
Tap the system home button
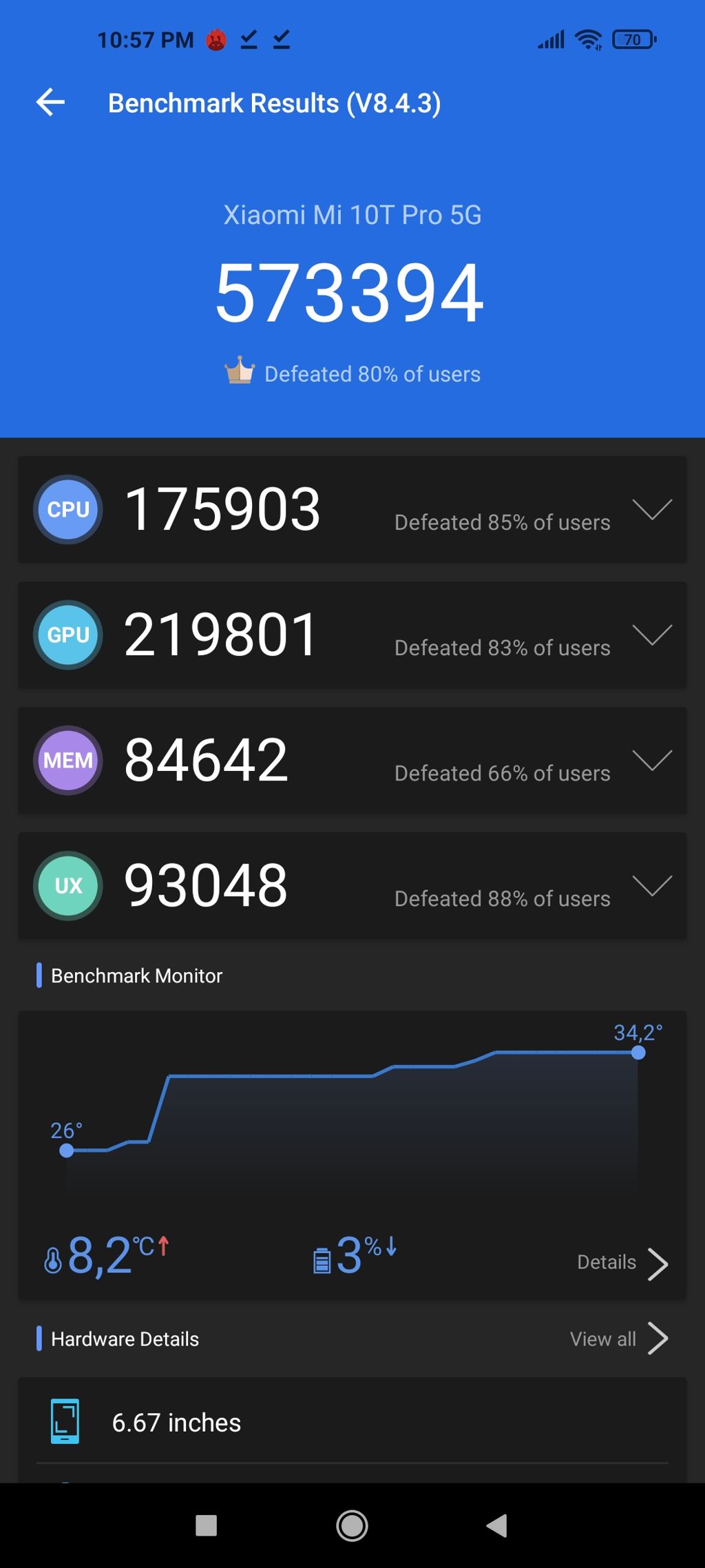[352, 1525]
